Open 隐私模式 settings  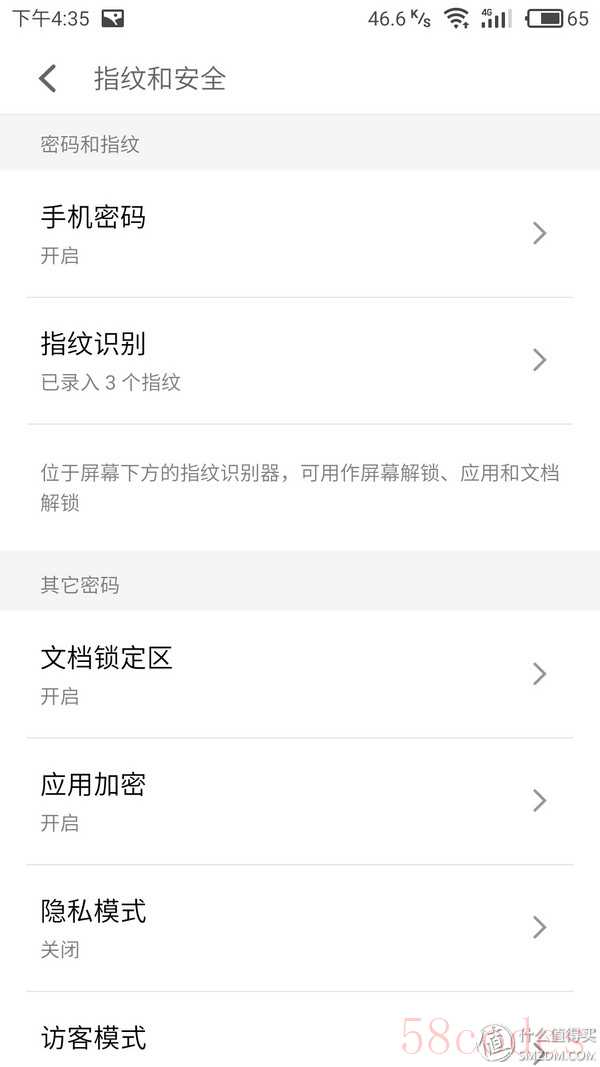(300, 928)
